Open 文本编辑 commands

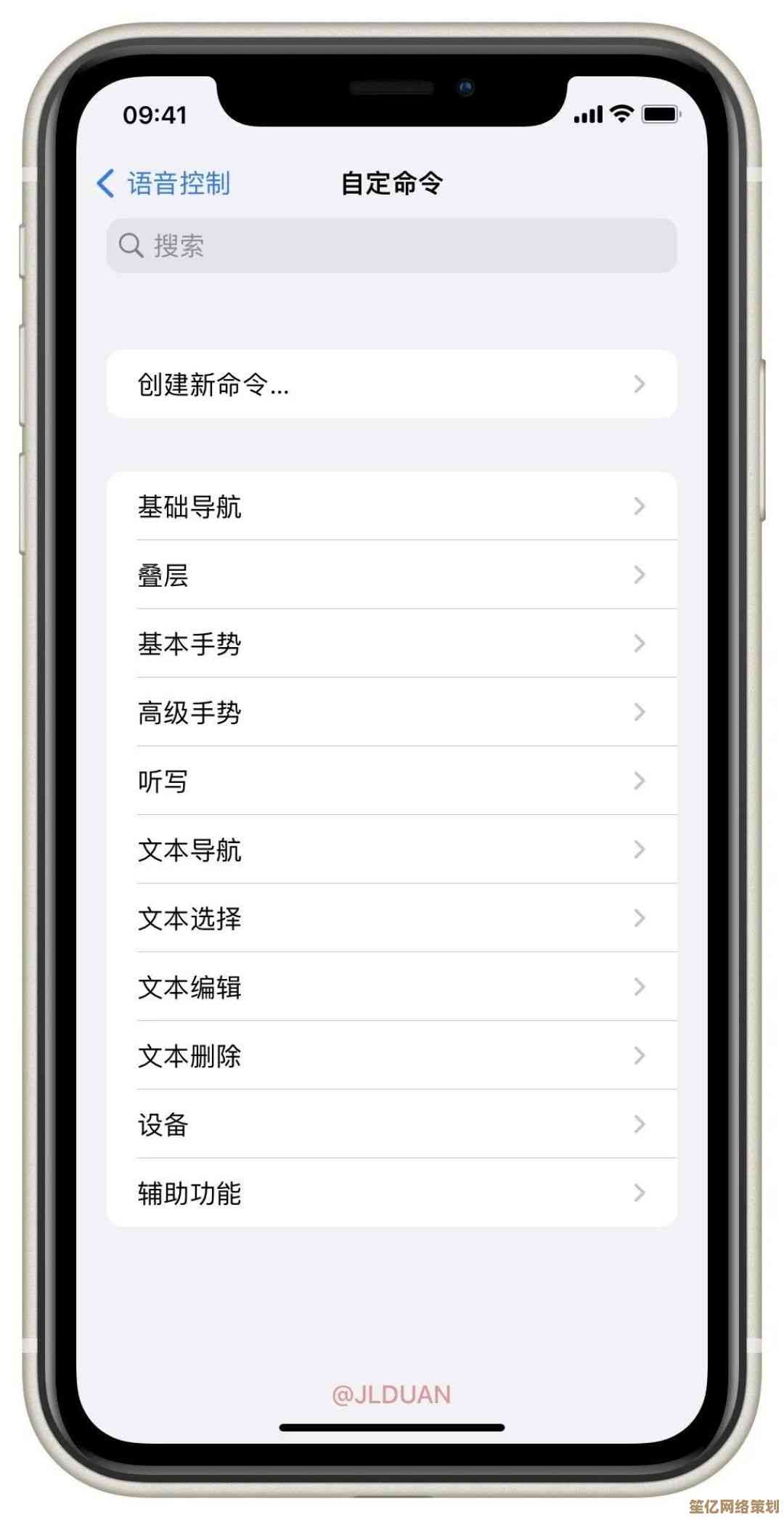coord(392,987)
